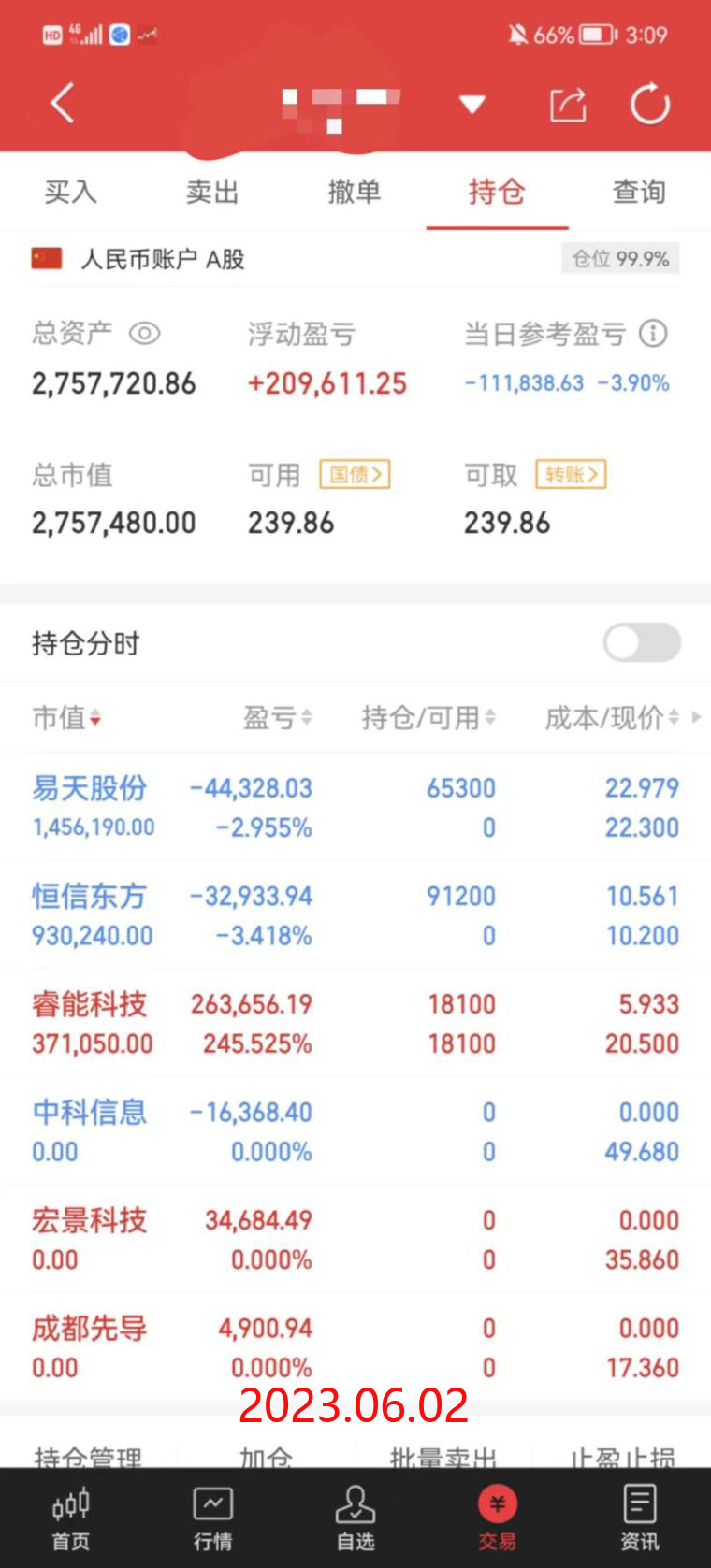
Task: Open the 恒信东方 holding
Action: pos(90,914)
